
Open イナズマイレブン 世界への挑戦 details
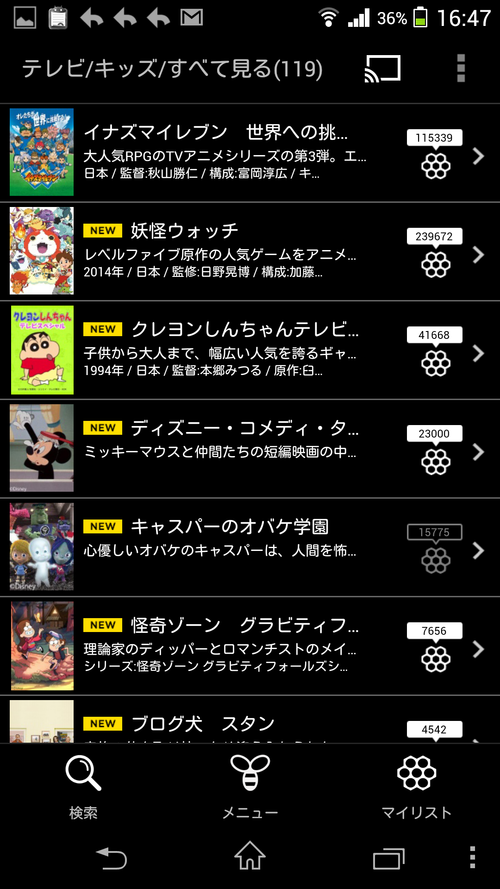click(250, 153)
